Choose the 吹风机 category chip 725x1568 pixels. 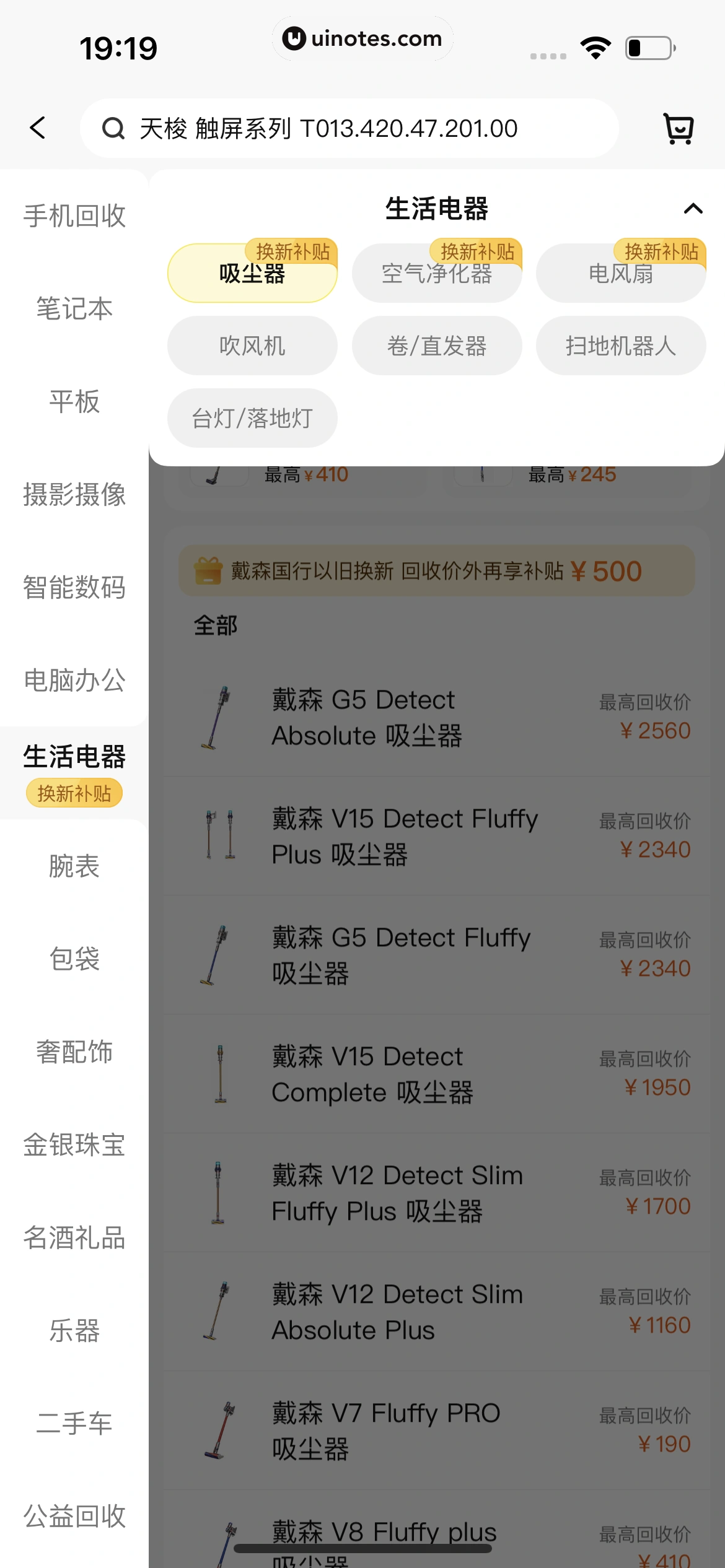[252, 346]
